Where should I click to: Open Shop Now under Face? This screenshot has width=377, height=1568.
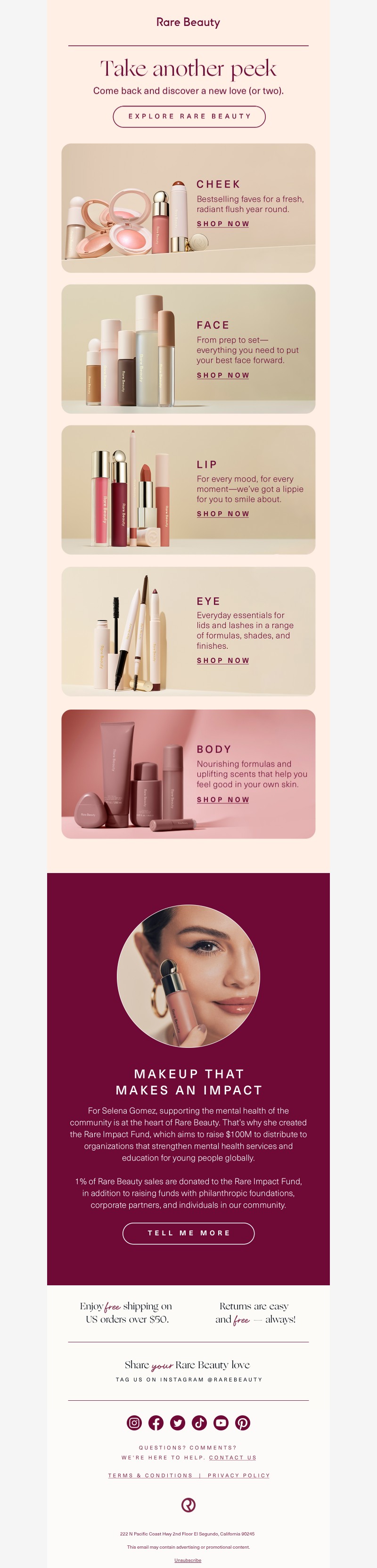[223, 376]
